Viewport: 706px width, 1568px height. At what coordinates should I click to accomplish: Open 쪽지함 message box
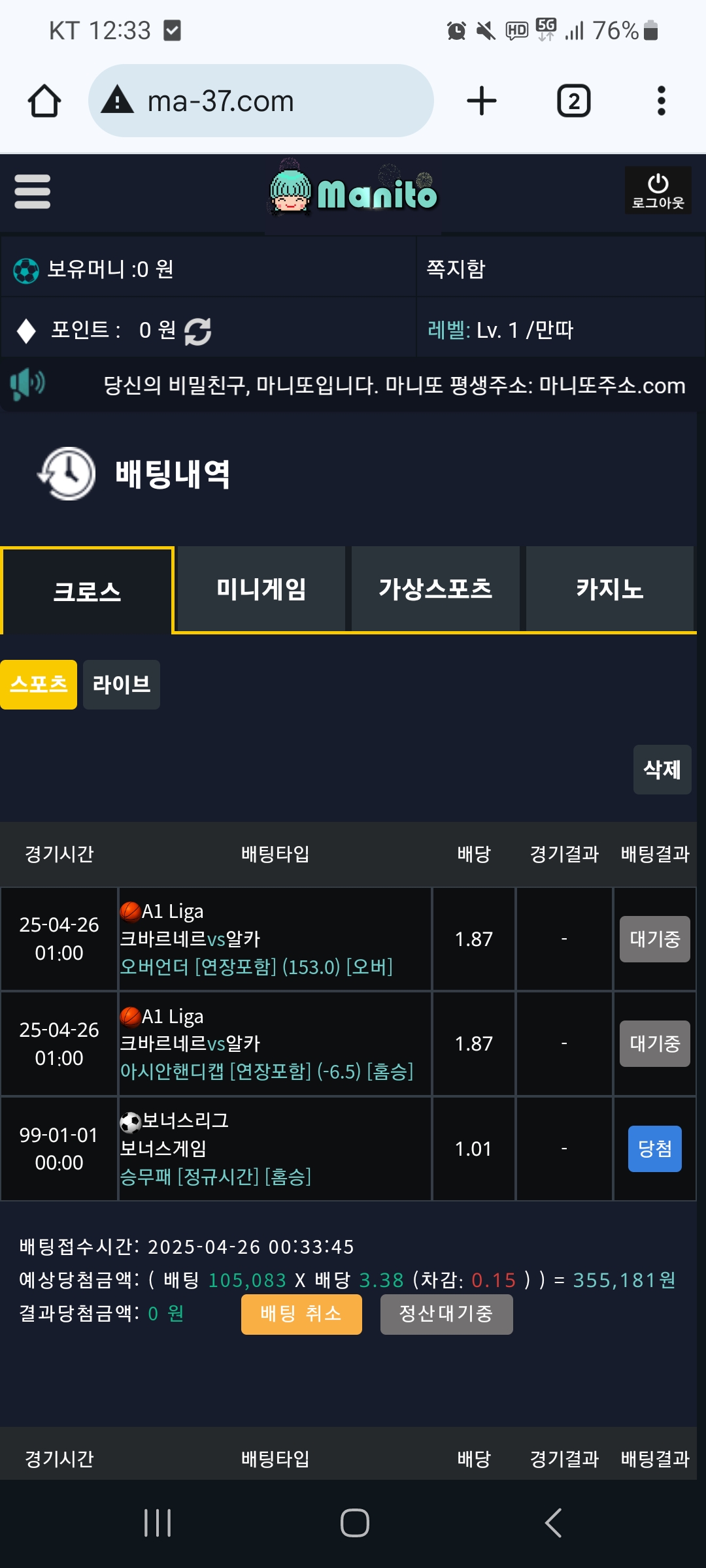click(456, 269)
